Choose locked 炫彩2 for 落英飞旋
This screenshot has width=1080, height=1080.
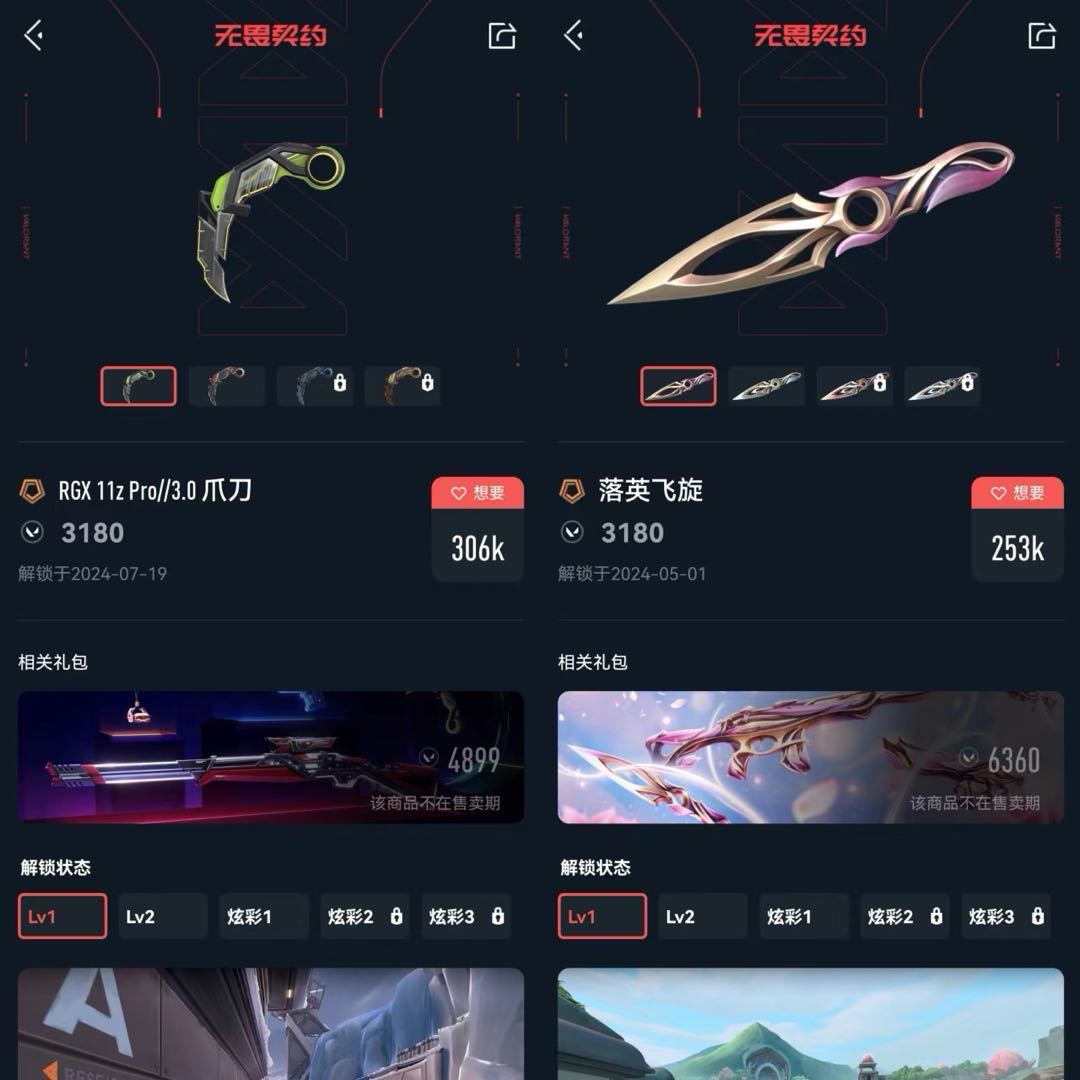click(905, 916)
